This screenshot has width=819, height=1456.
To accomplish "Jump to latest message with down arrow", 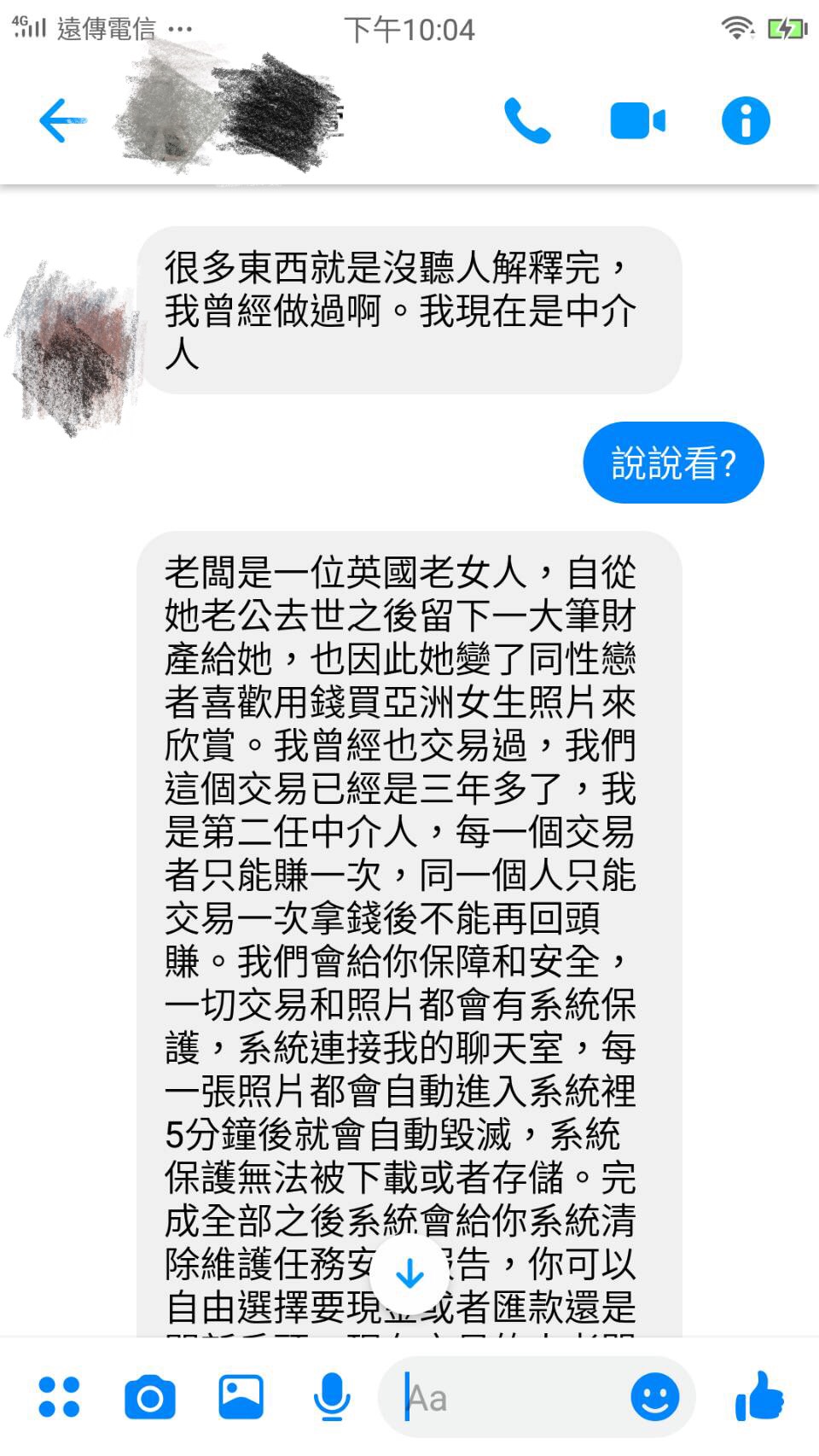I will pos(410,1274).
